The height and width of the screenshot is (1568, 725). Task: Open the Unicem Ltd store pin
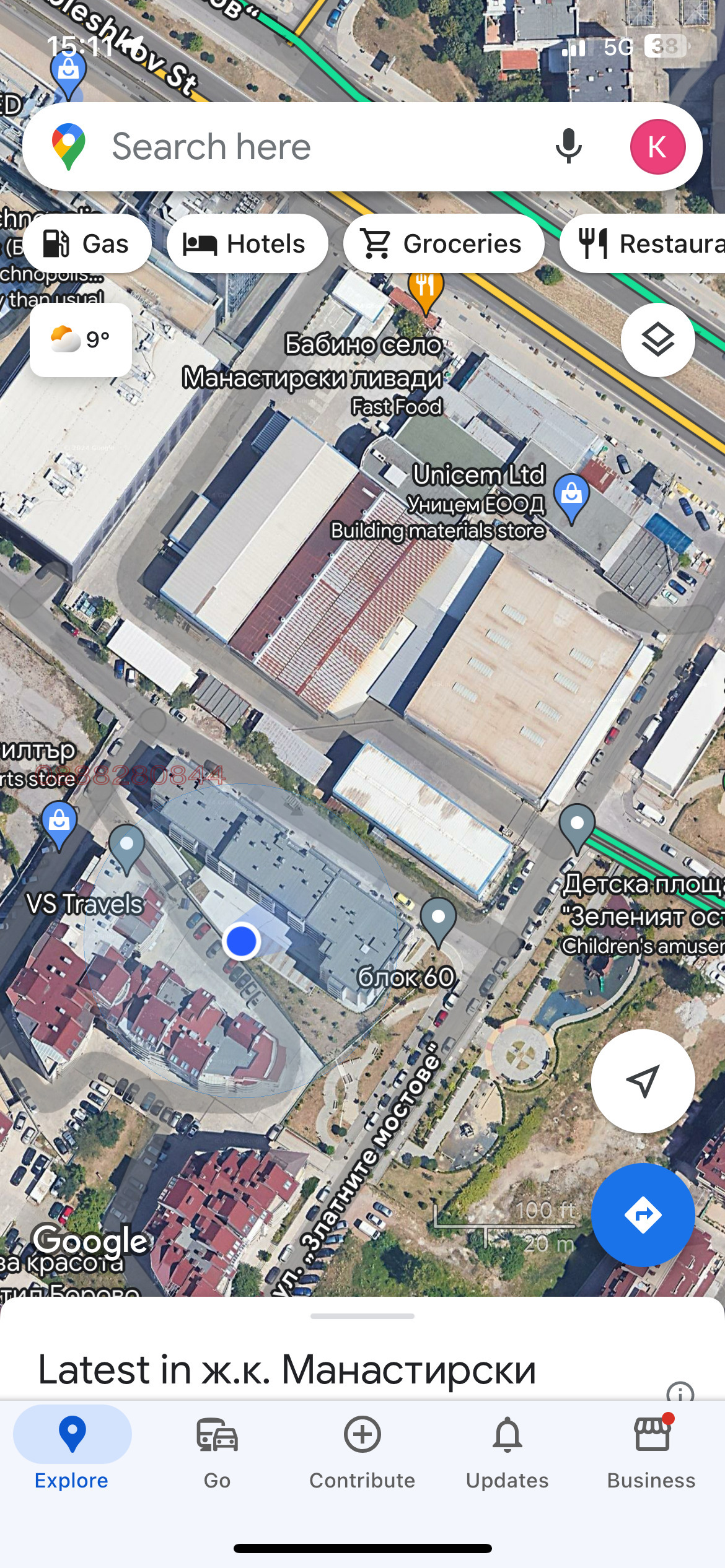571,494
